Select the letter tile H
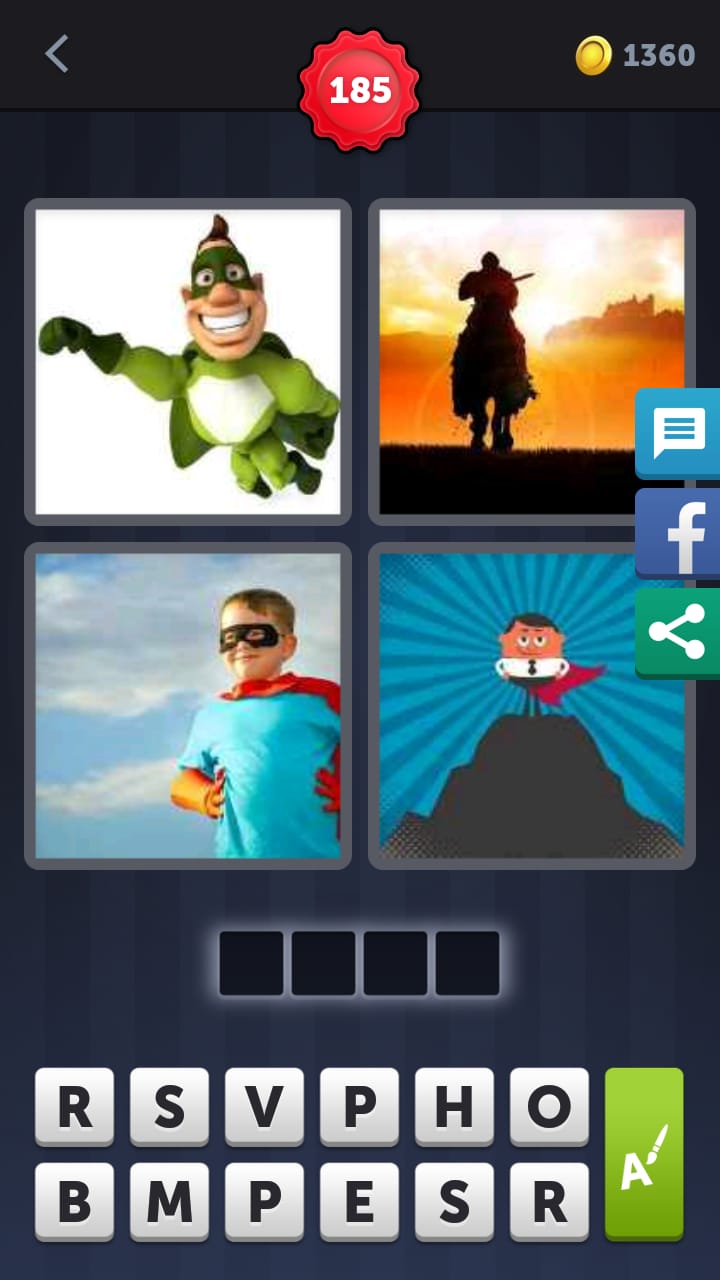This screenshot has height=1280, width=720. (454, 1106)
